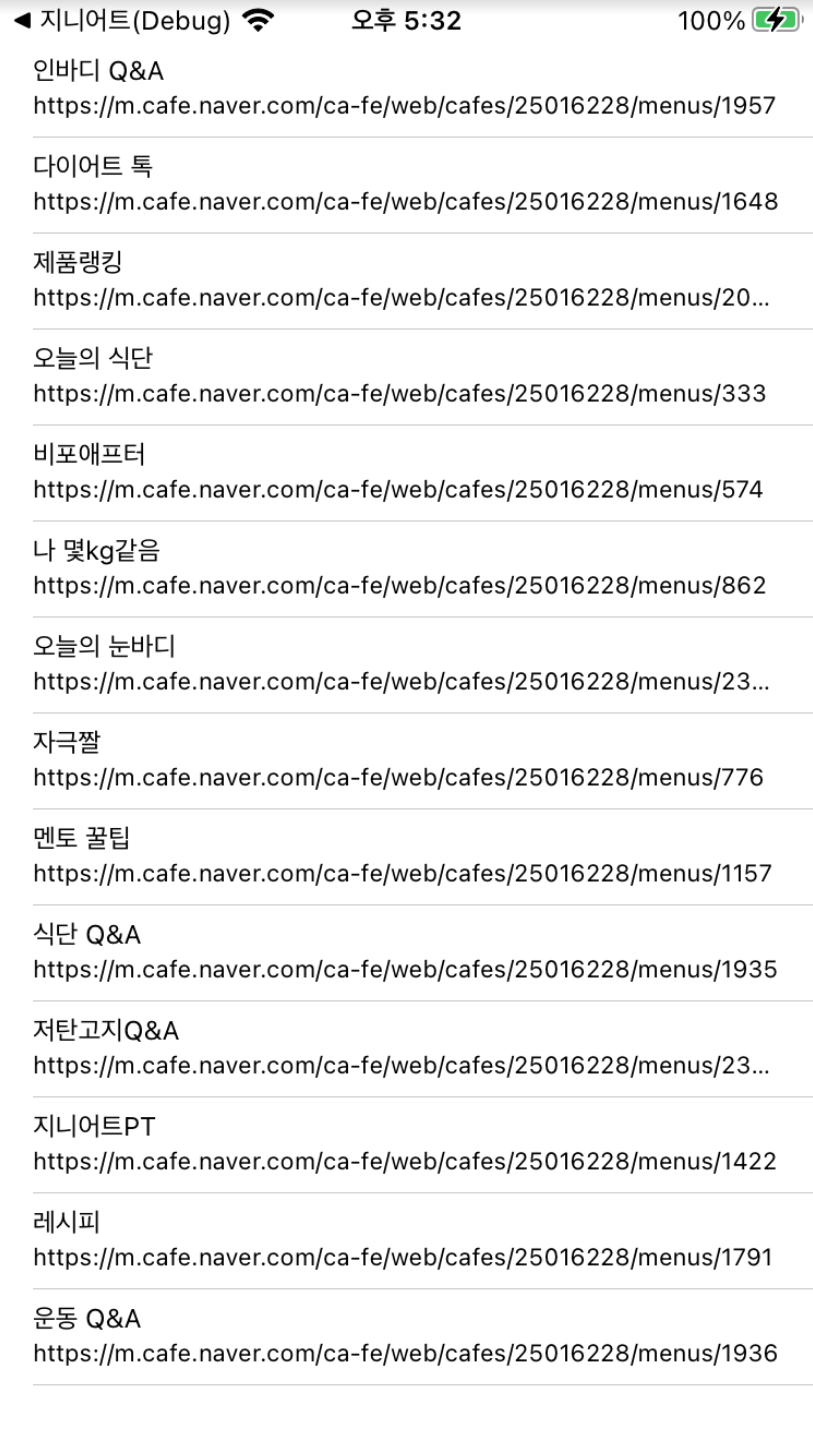Open the 저탄고지Q&A item
Viewport: 813px width, 1432px height.
pos(406,1049)
